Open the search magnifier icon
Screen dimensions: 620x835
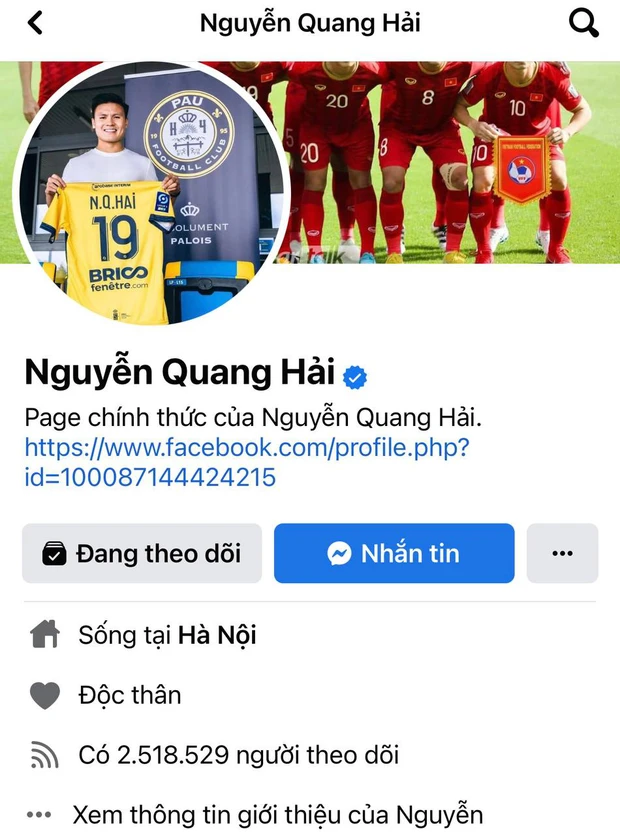pos(583,22)
